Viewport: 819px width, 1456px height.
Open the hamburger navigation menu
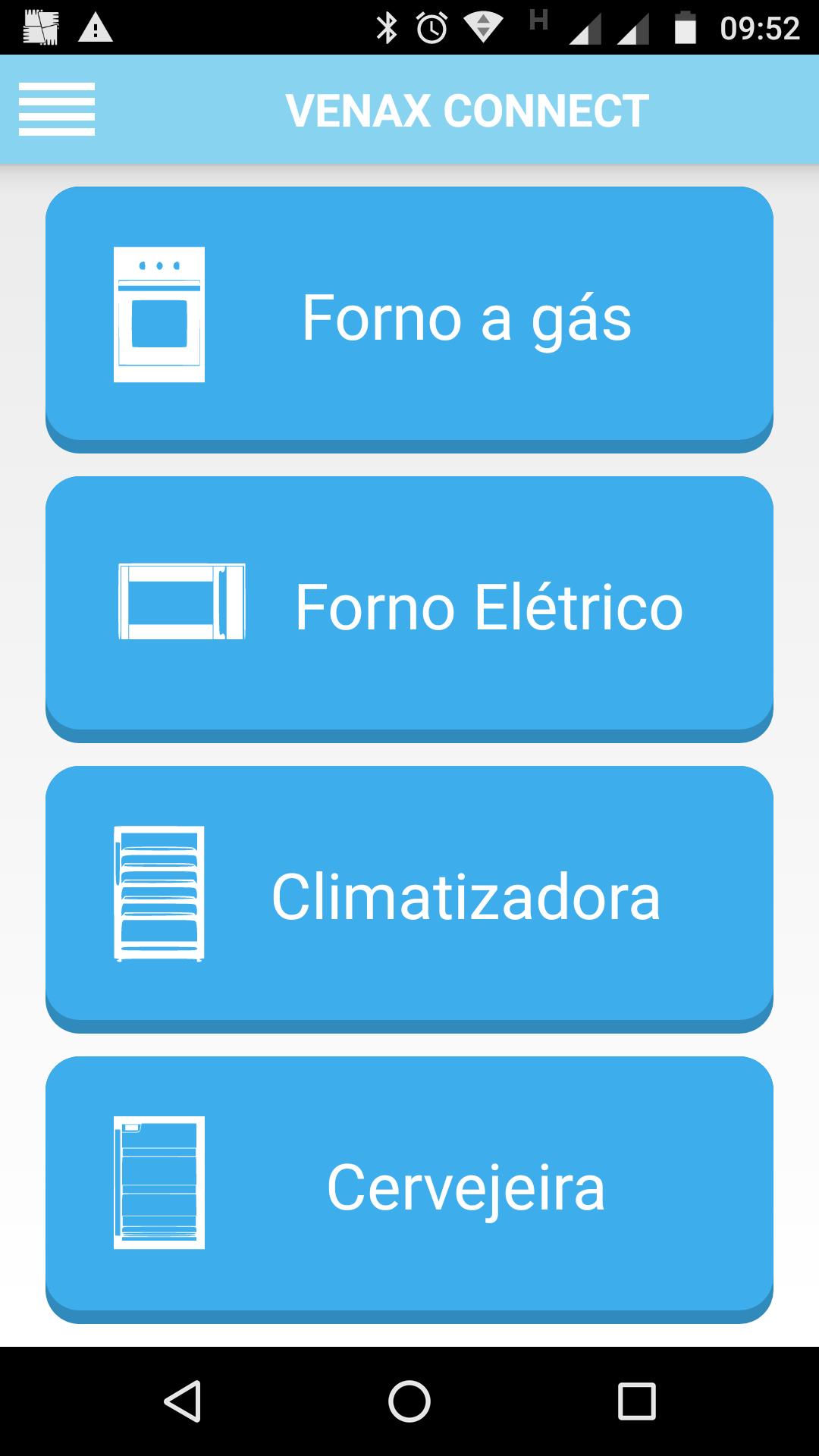coord(57,110)
